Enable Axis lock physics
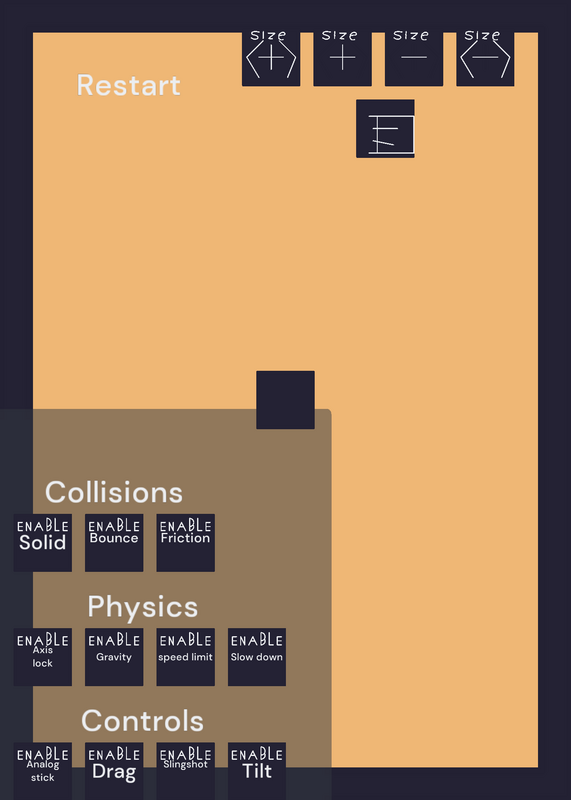This screenshot has width=571, height=800. tap(42, 657)
